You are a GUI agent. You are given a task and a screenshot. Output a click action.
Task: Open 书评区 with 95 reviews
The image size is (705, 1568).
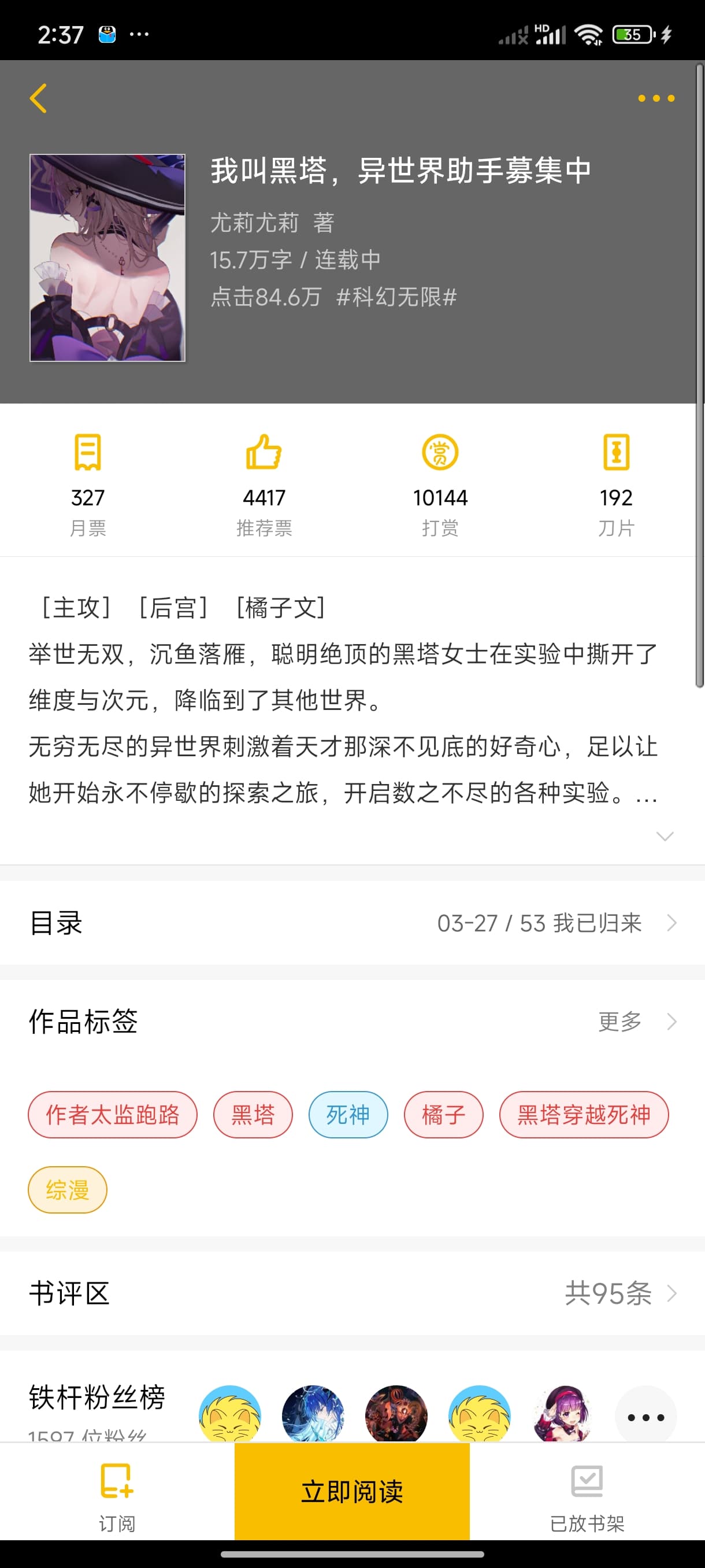[352, 1293]
